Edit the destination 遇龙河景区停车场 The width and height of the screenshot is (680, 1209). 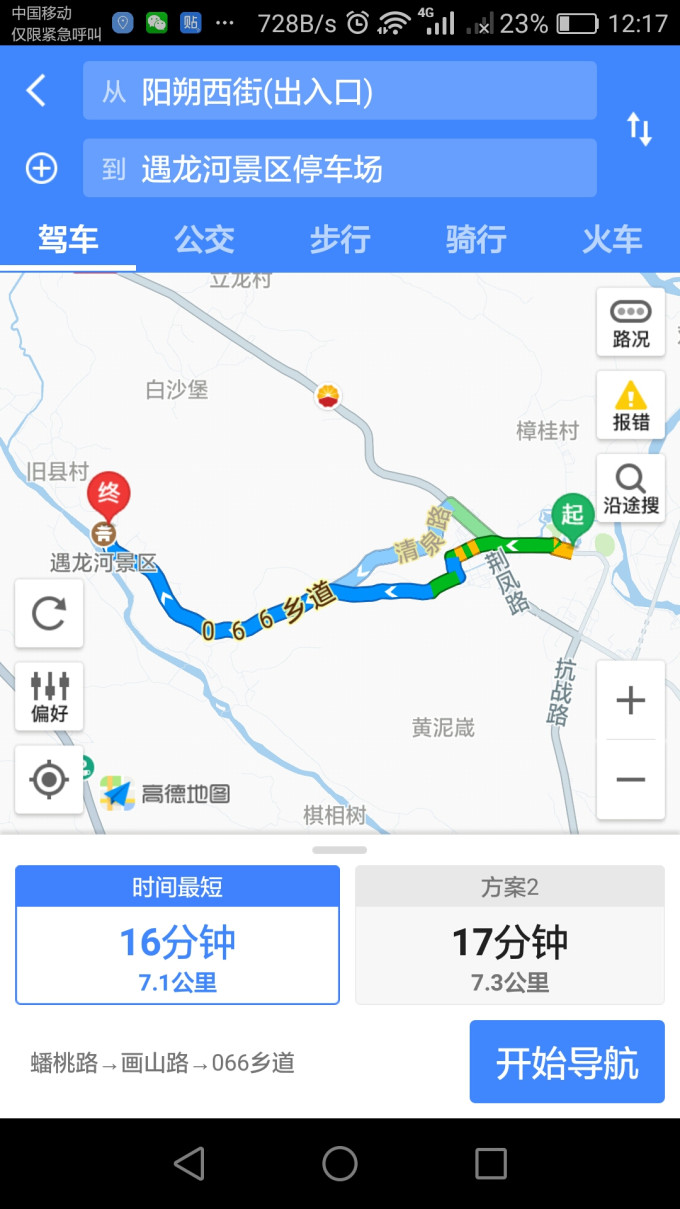point(340,169)
